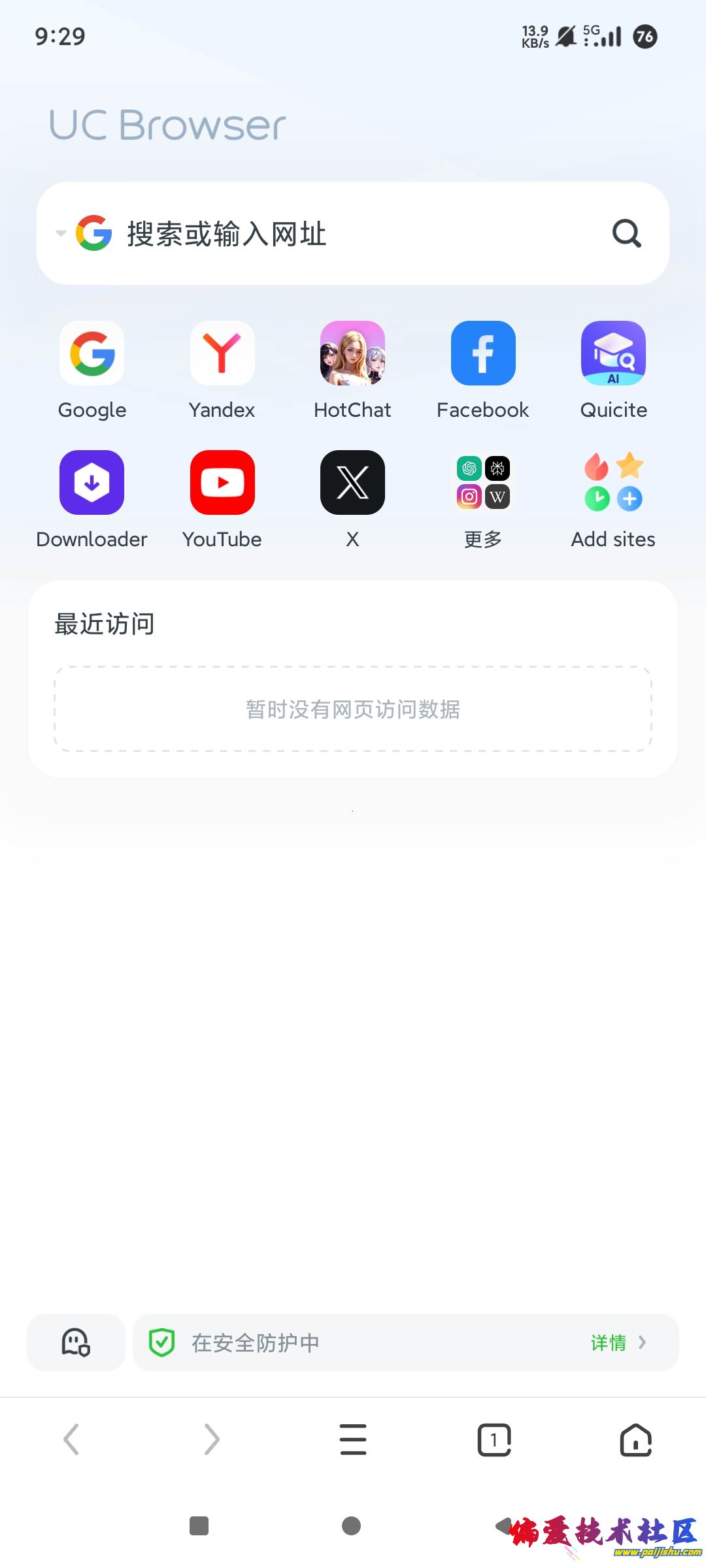Viewport: 706px width, 1568px height.
Task: Tap the magnifier search icon
Action: [626, 233]
